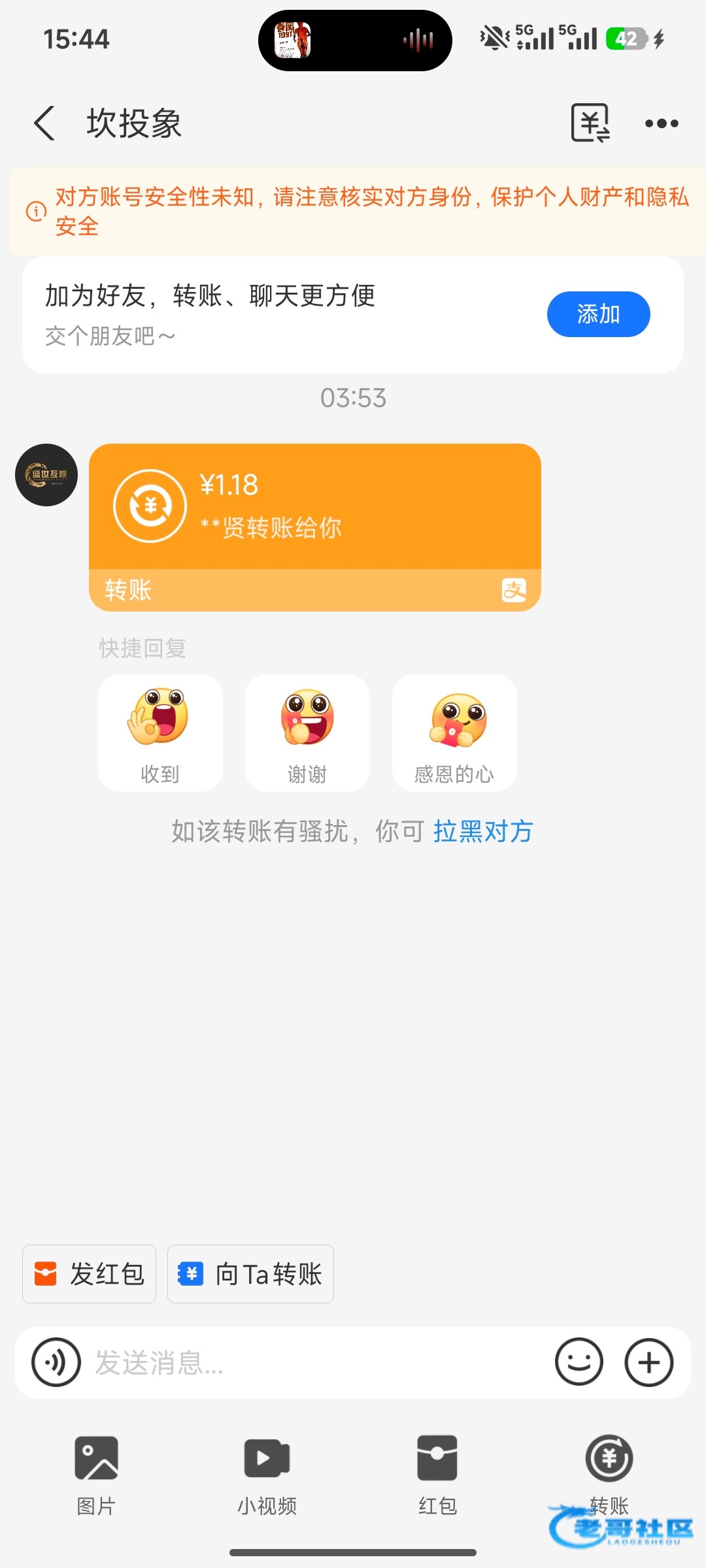The width and height of the screenshot is (706, 1568).
Task: Focus the 发送消息 text field
Action: click(314, 1362)
